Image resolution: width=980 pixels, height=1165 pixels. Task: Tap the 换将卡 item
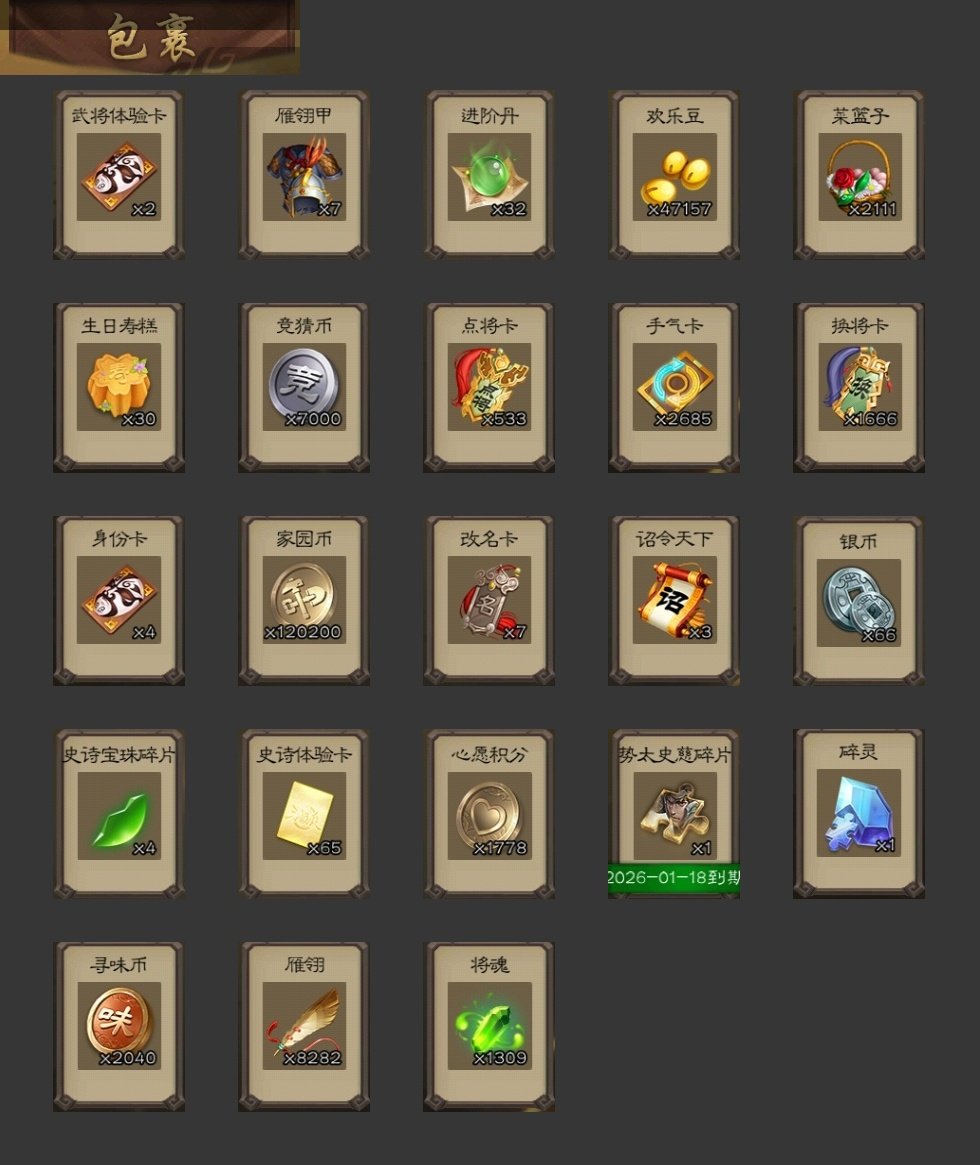pos(859,387)
